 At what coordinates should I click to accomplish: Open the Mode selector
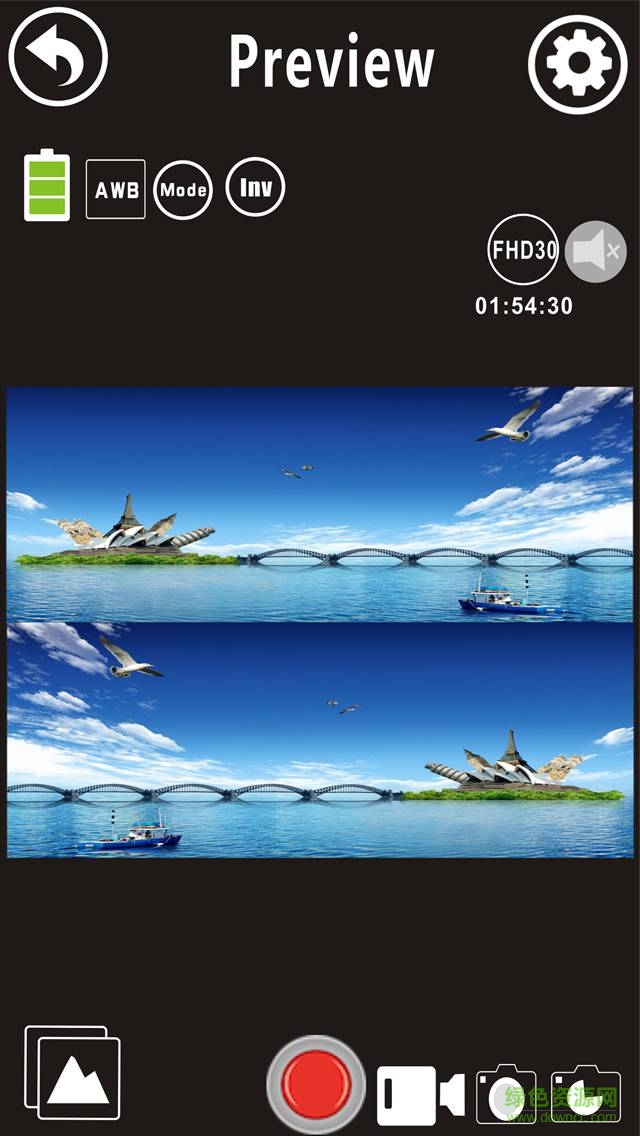tap(184, 189)
